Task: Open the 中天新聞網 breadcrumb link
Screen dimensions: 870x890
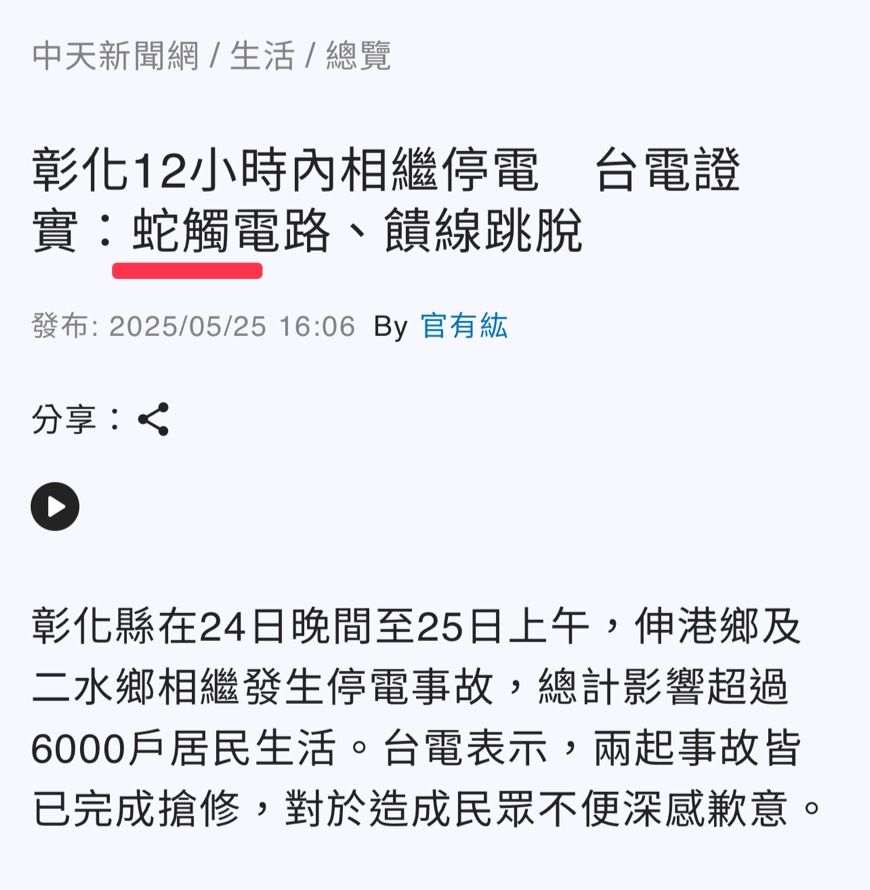Action: click(x=114, y=56)
